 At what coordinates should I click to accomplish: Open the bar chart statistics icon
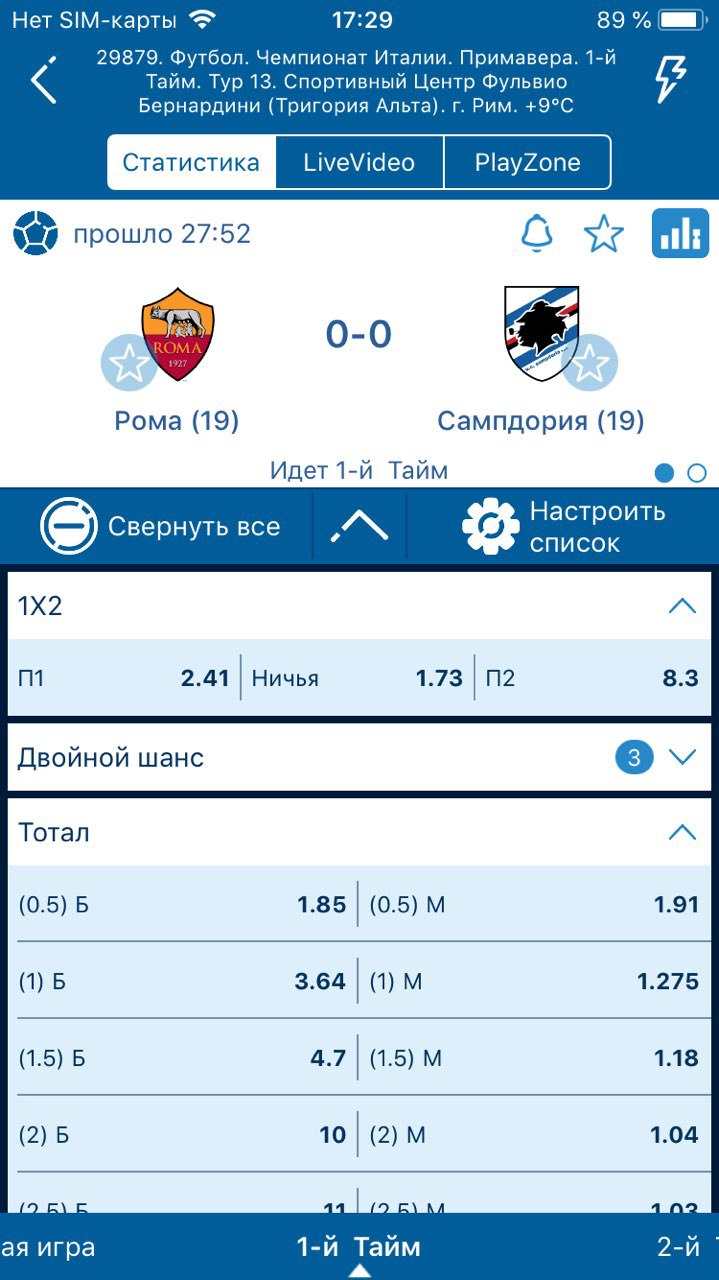[x=680, y=234]
